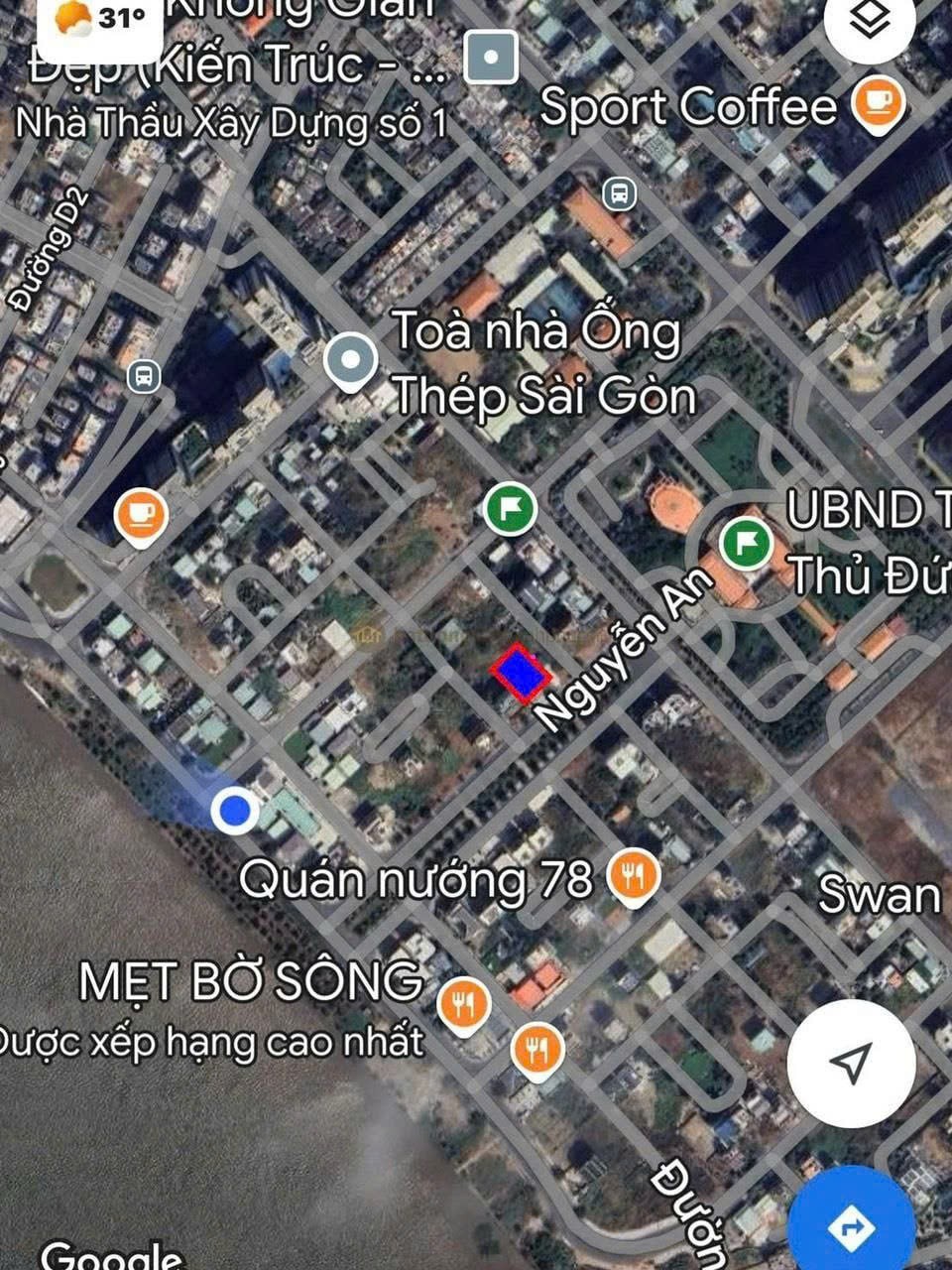Select the coffee cup marker on the left

click(x=139, y=515)
